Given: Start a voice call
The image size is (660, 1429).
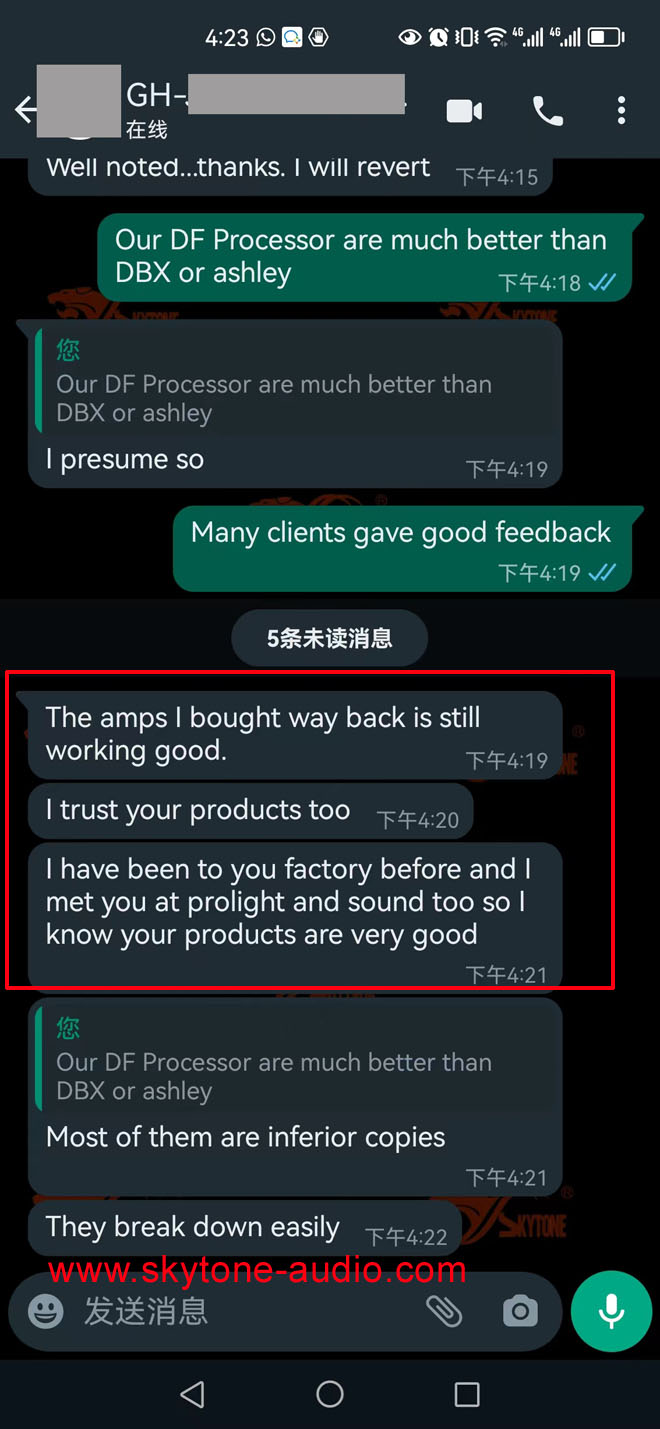Looking at the screenshot, I should coord(547,111).
